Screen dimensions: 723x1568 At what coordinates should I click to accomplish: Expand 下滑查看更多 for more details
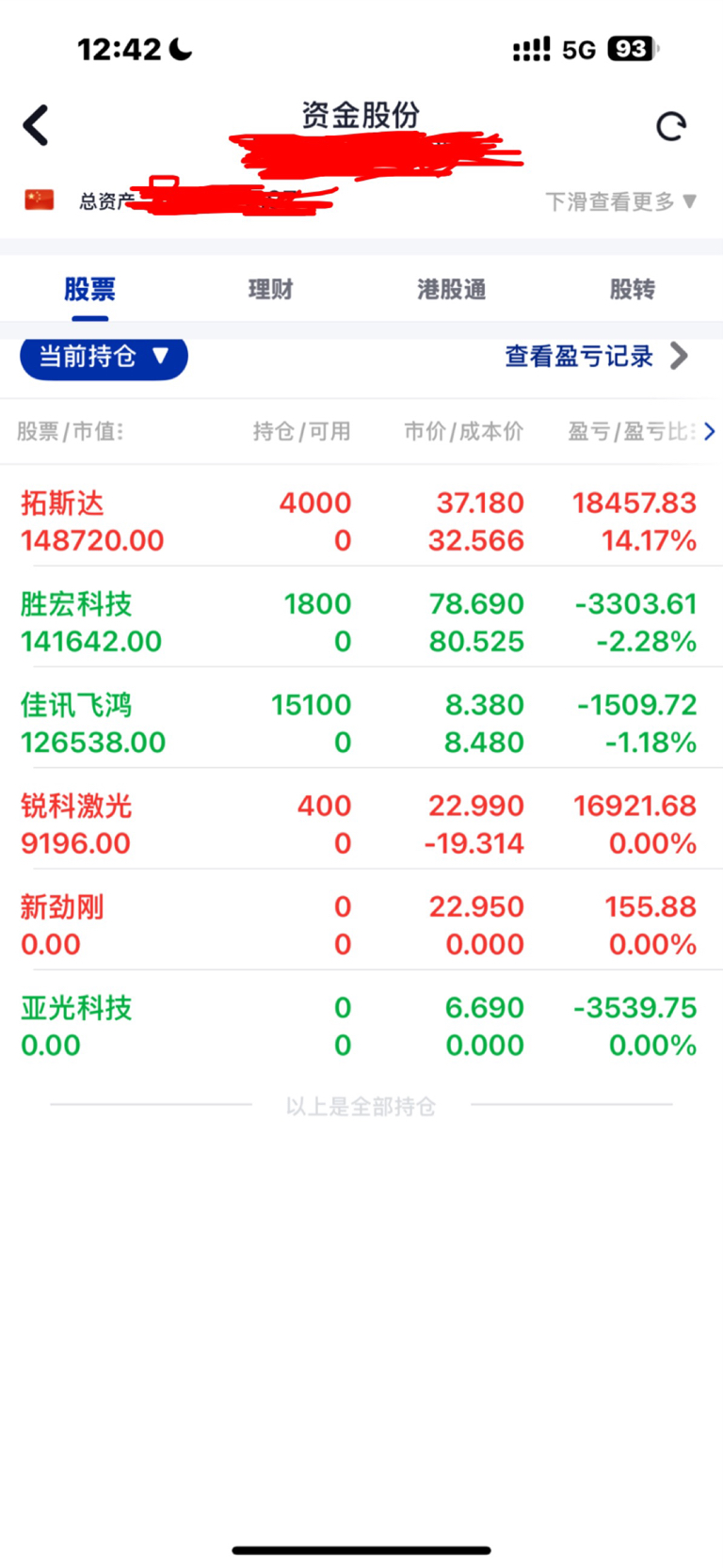pyautogui.click(x=621, y=201)
